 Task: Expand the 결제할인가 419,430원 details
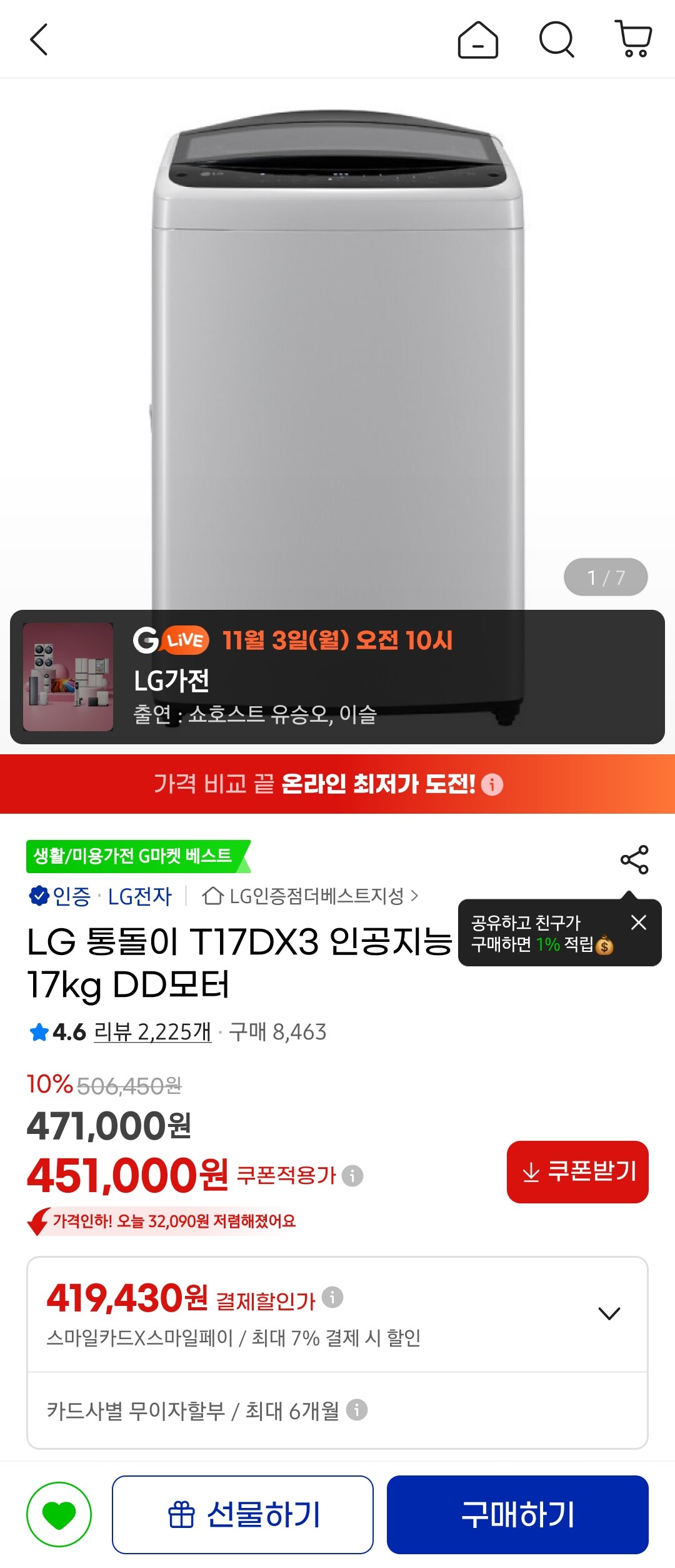pos(609,1313)
